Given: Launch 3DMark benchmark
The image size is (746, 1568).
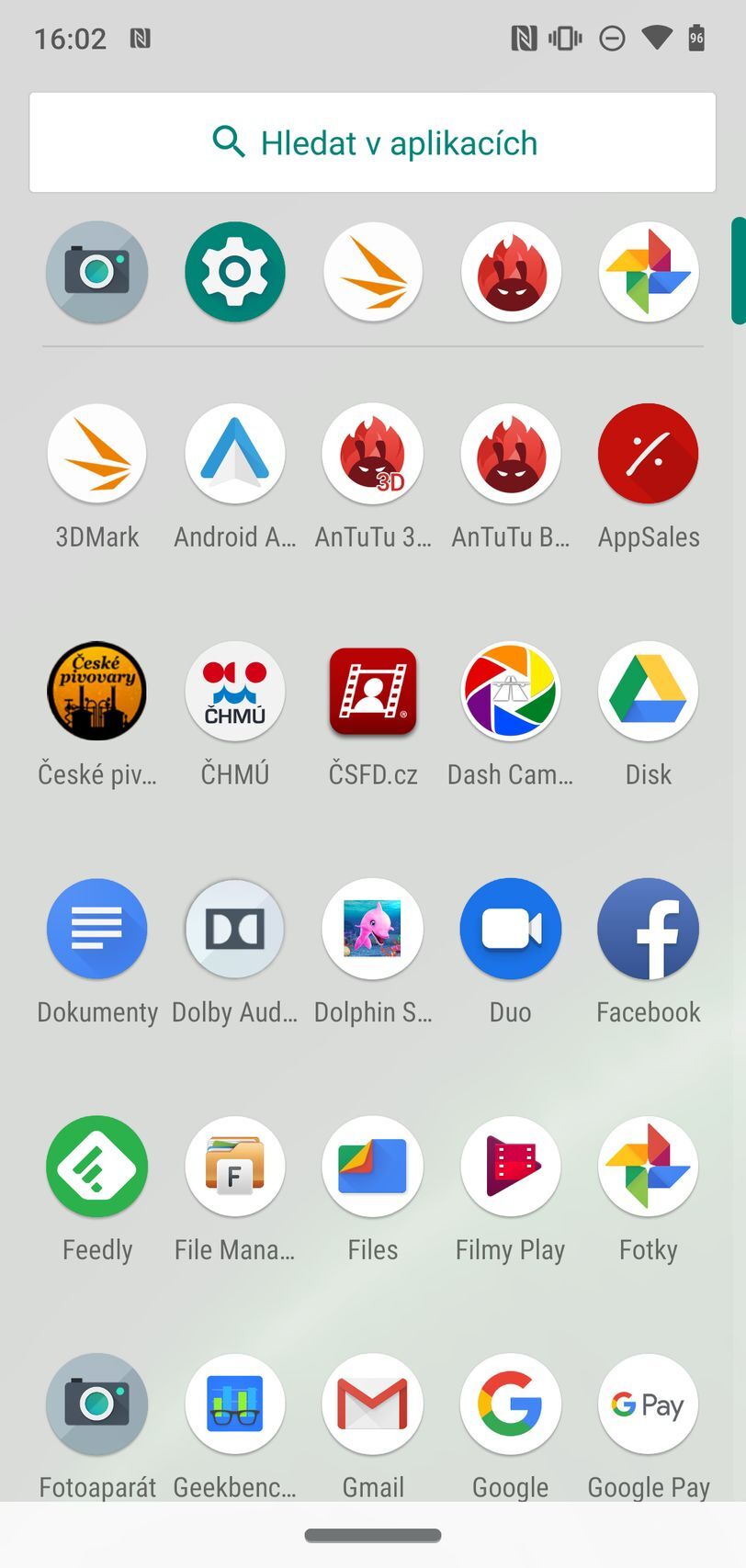Looking at the screenshot, I should pos(96,454).
